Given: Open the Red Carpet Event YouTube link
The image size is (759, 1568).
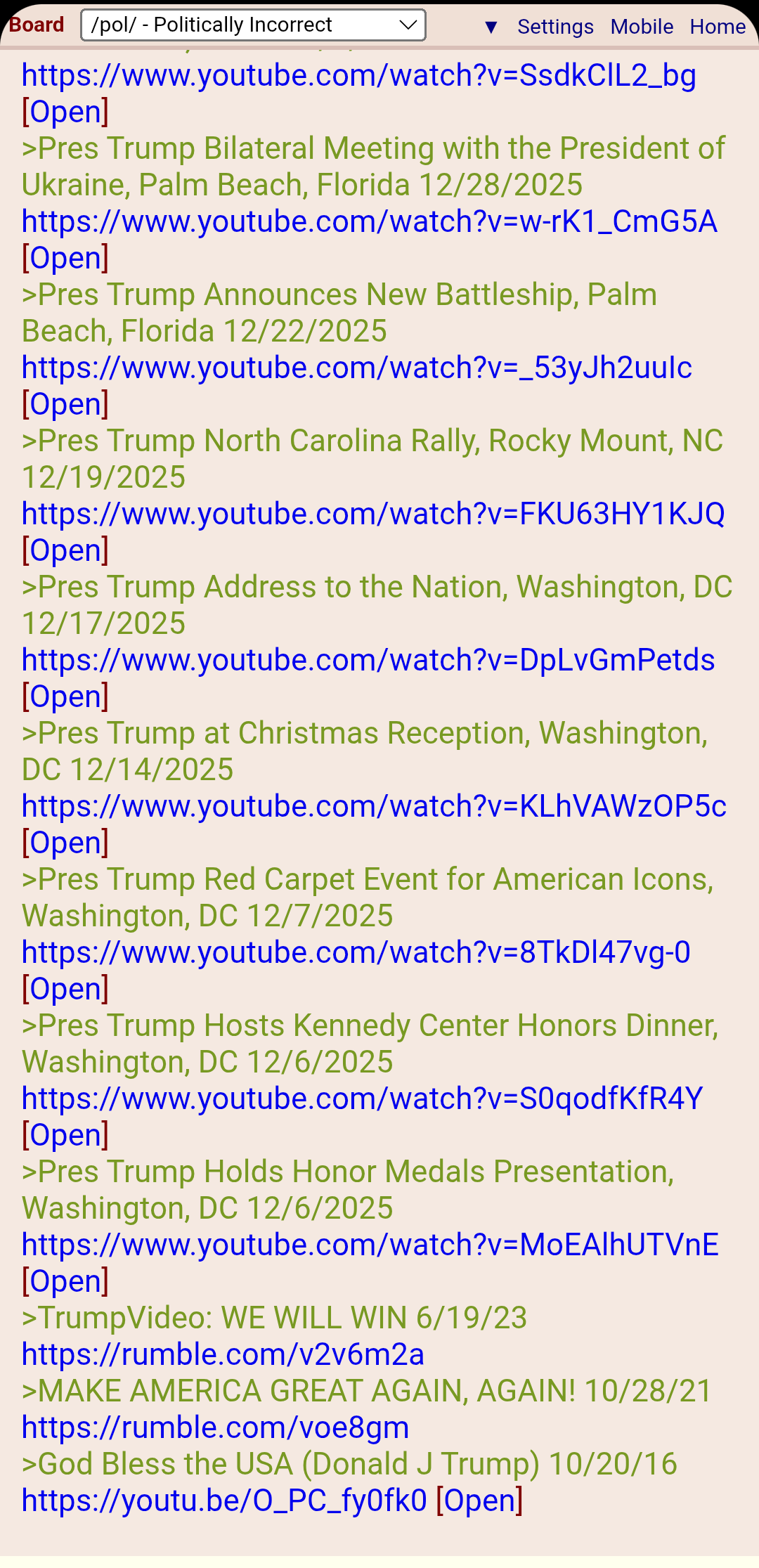Looking at the screenshot, I should point(356,952).
